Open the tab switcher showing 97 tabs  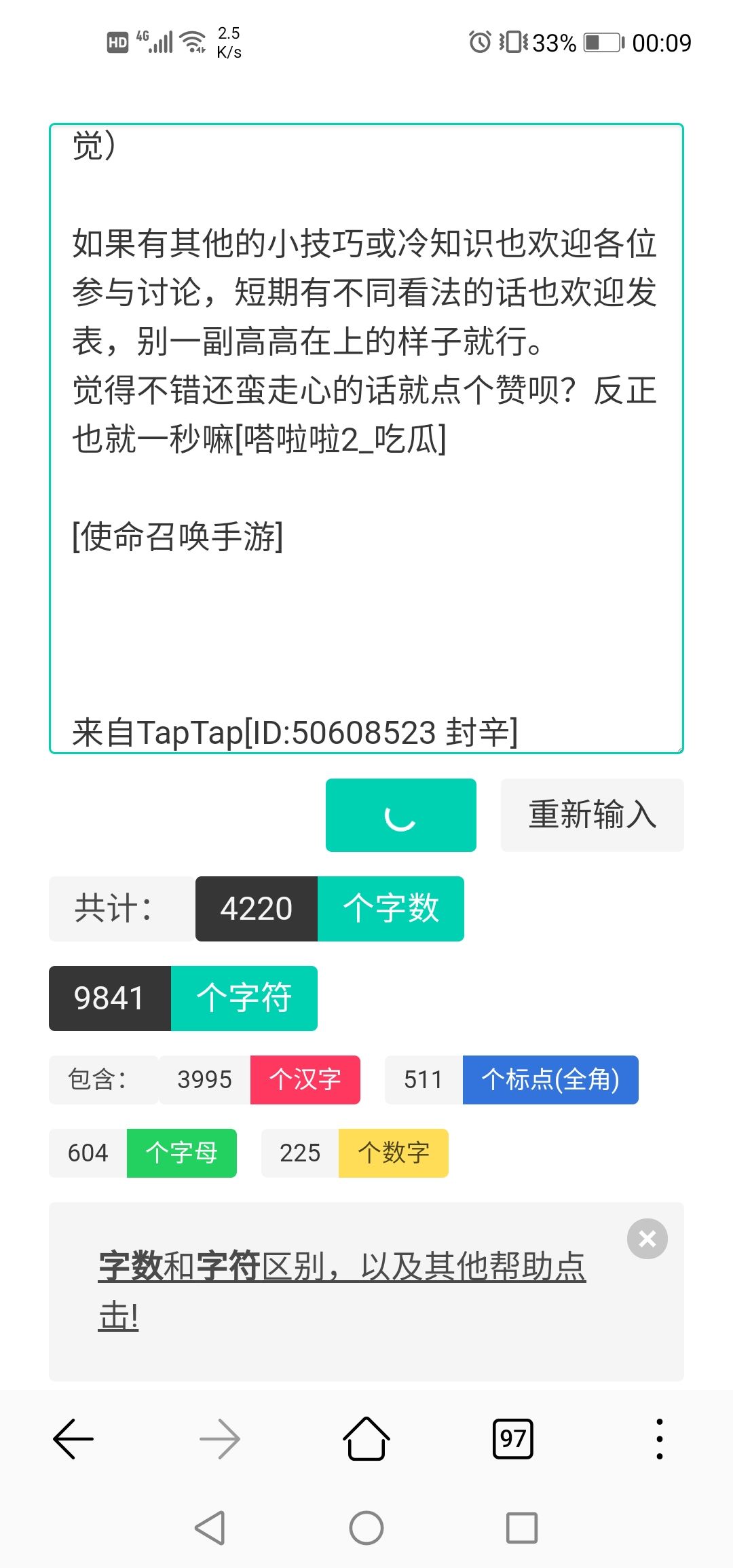click(513, 1438)
